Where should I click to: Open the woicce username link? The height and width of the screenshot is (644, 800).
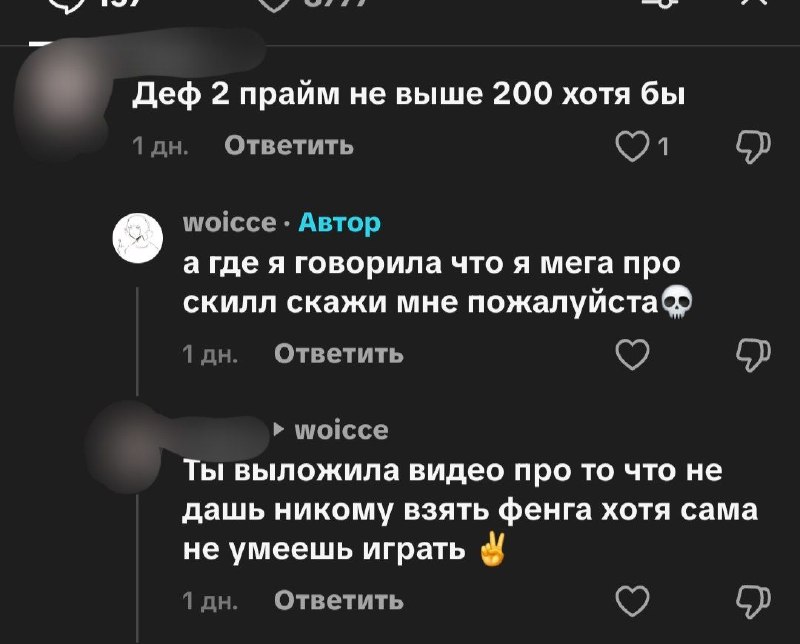pos(230,223)
